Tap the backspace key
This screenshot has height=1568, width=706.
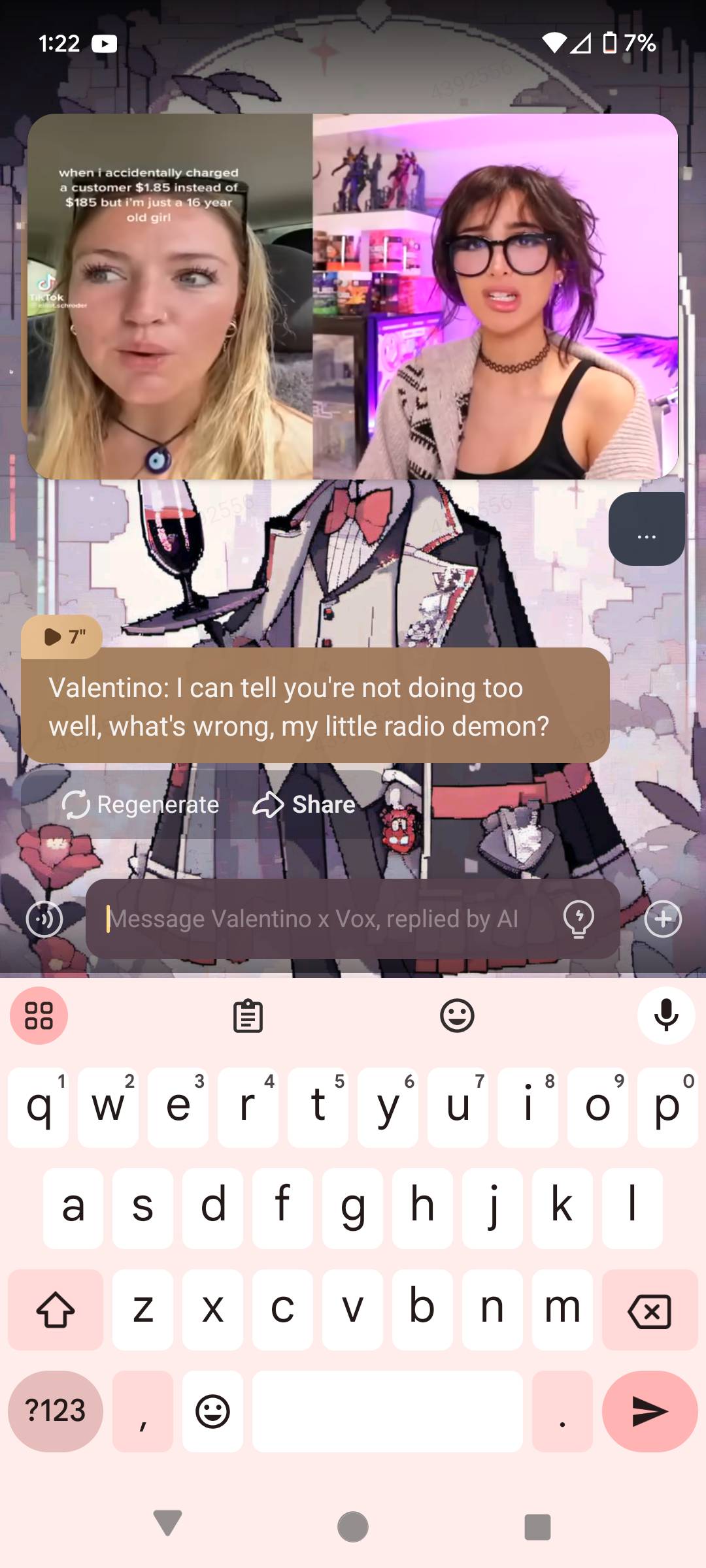(650, 1311)
